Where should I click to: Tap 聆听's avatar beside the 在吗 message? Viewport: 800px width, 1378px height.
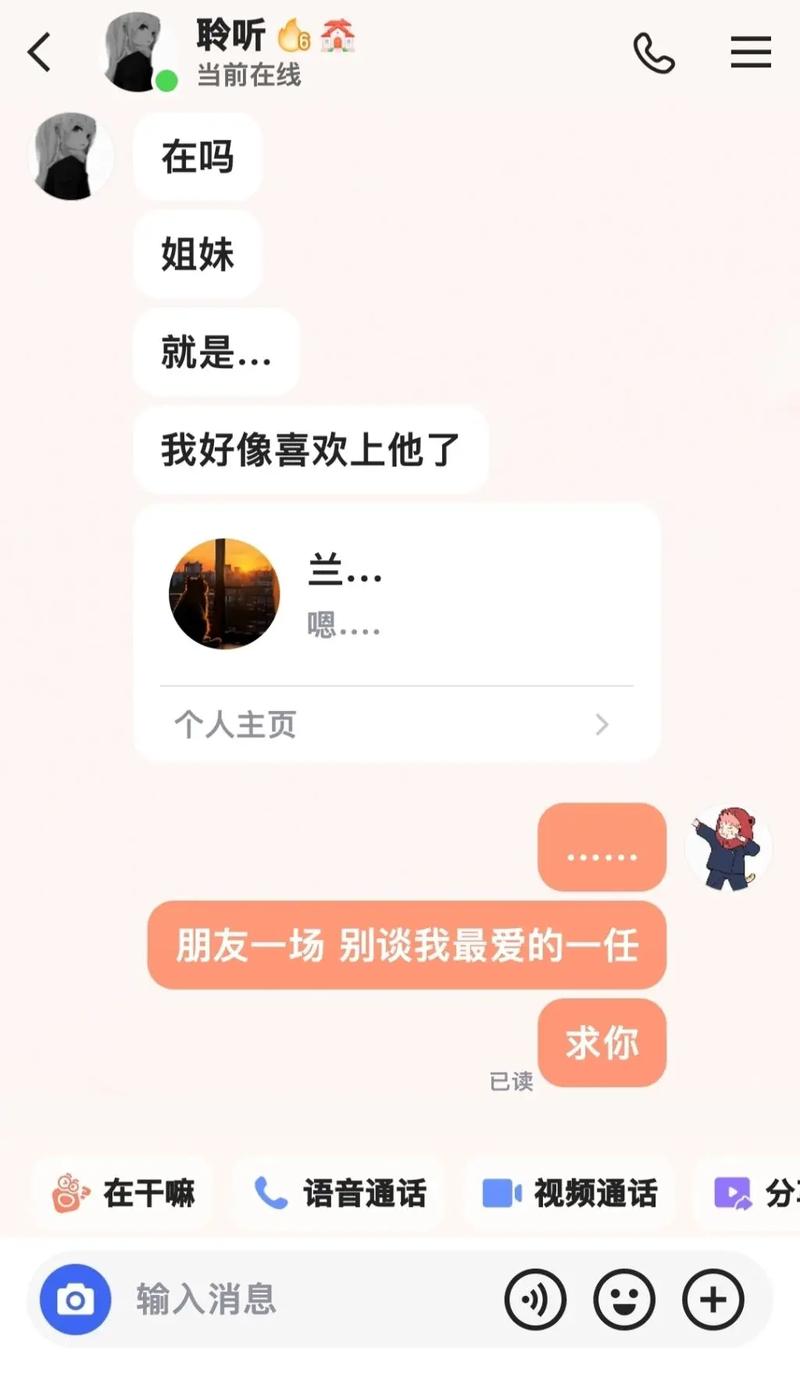(x=71, y=156)
